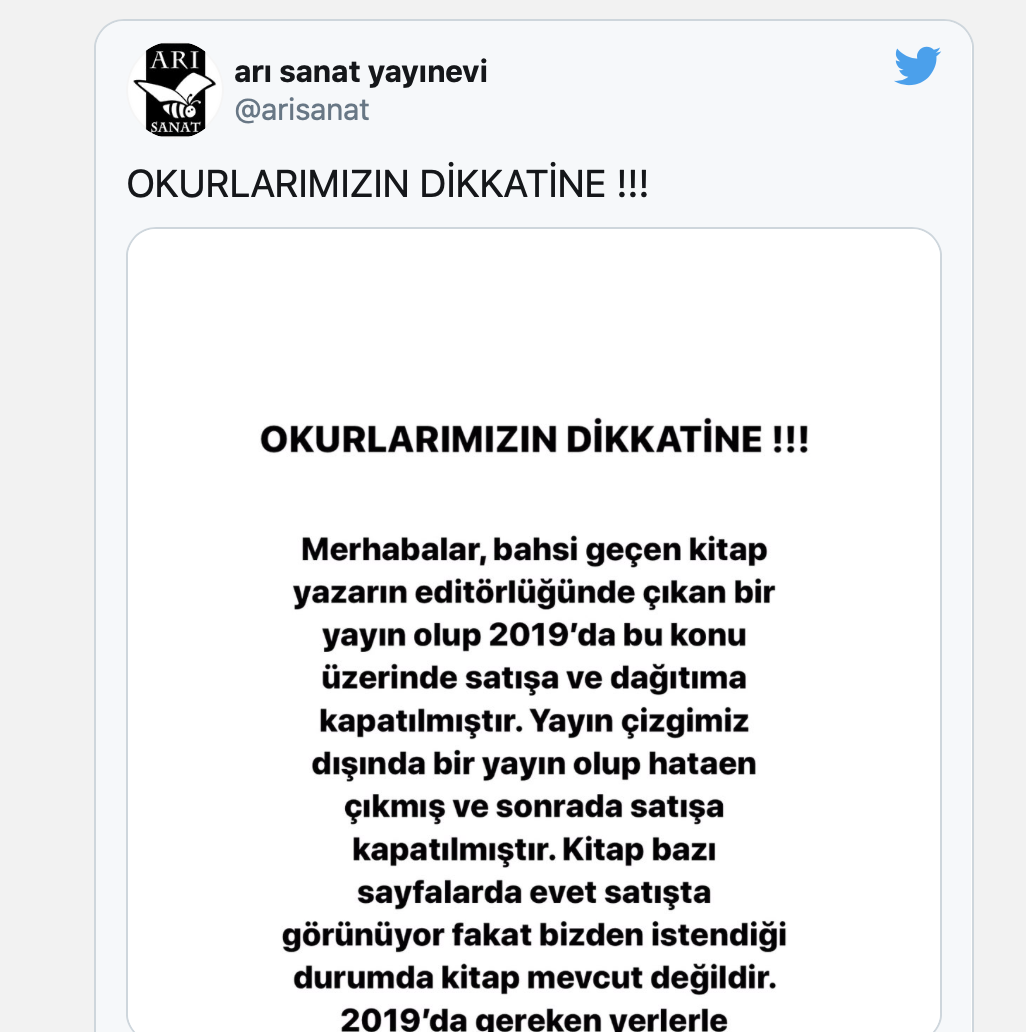Open the arı sanat yayınevi account name
1026x1032 pixels.
[360, 72]
